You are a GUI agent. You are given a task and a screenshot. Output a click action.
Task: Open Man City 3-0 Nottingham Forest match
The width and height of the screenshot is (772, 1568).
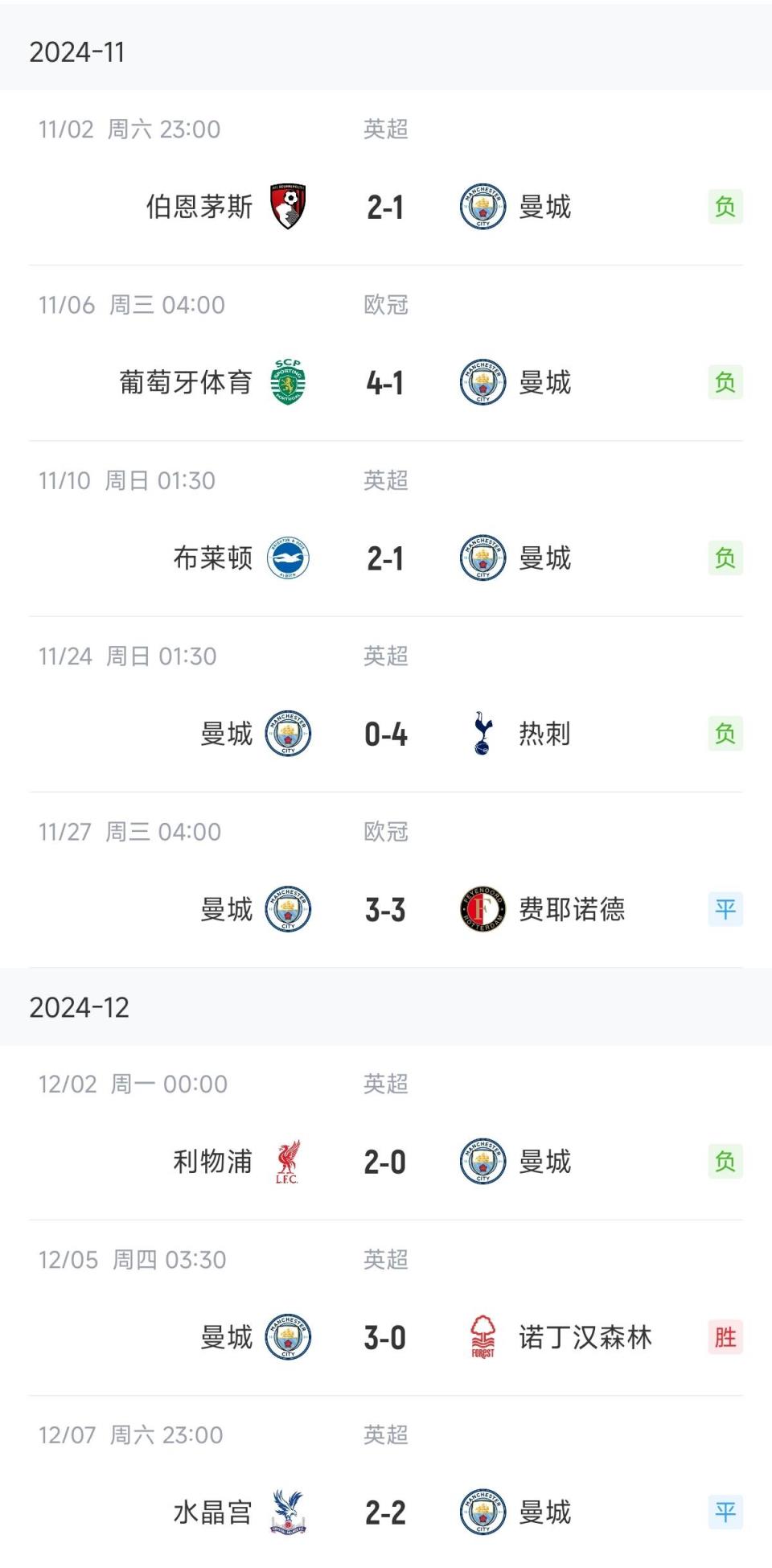point(385,1338)
